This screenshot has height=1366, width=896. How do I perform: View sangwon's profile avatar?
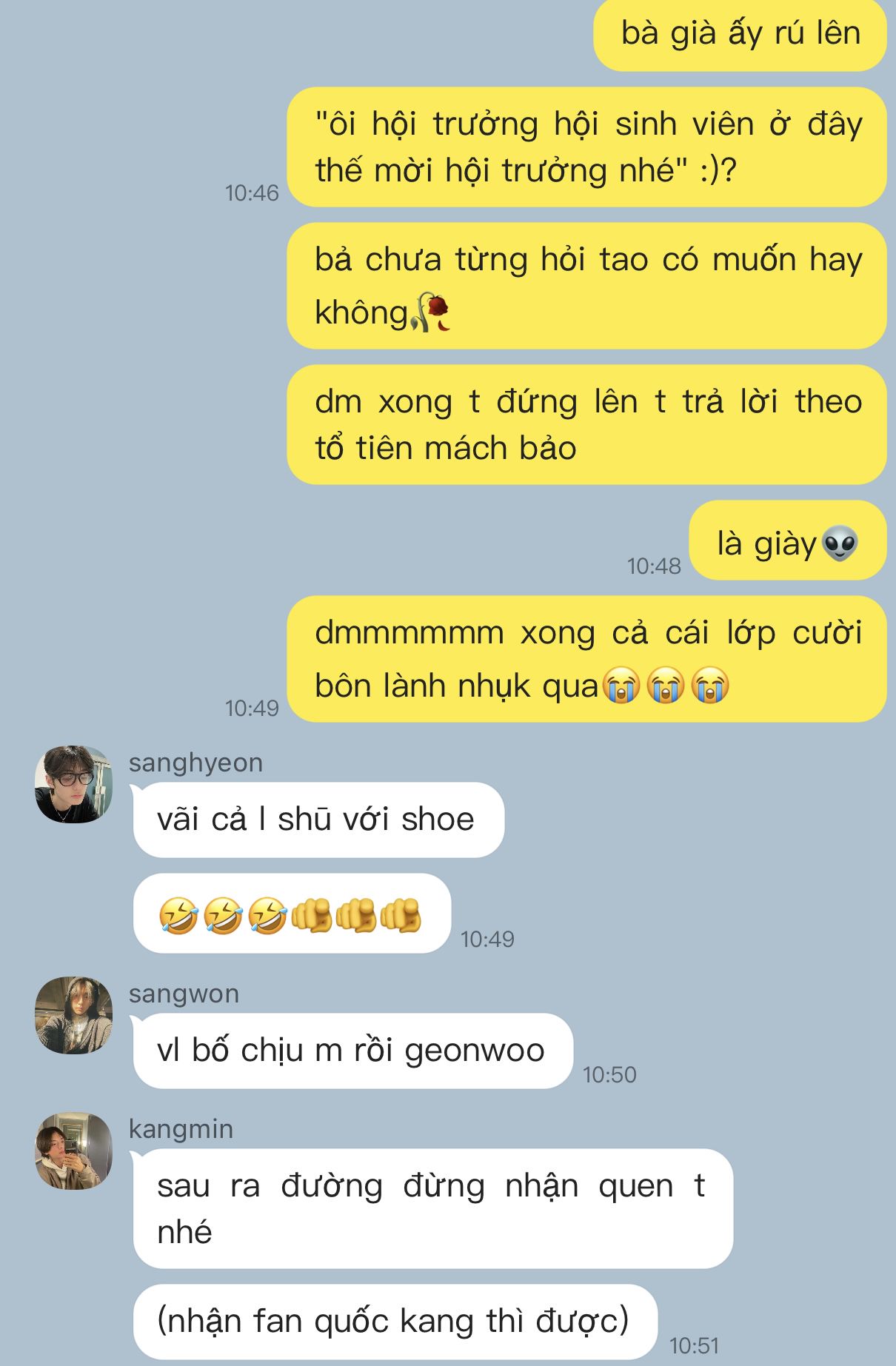tap(73, 1015)
